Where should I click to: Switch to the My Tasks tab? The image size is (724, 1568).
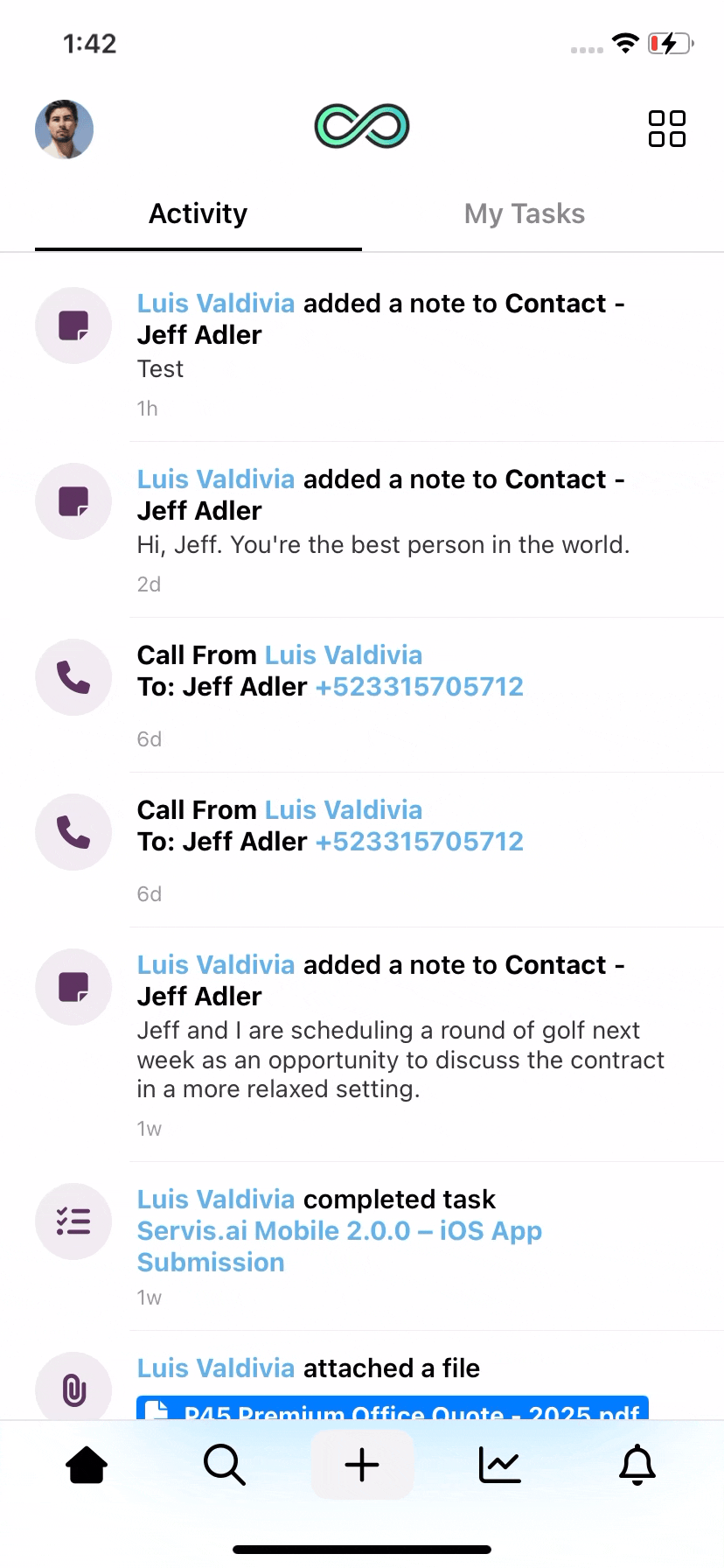(525, 213)
